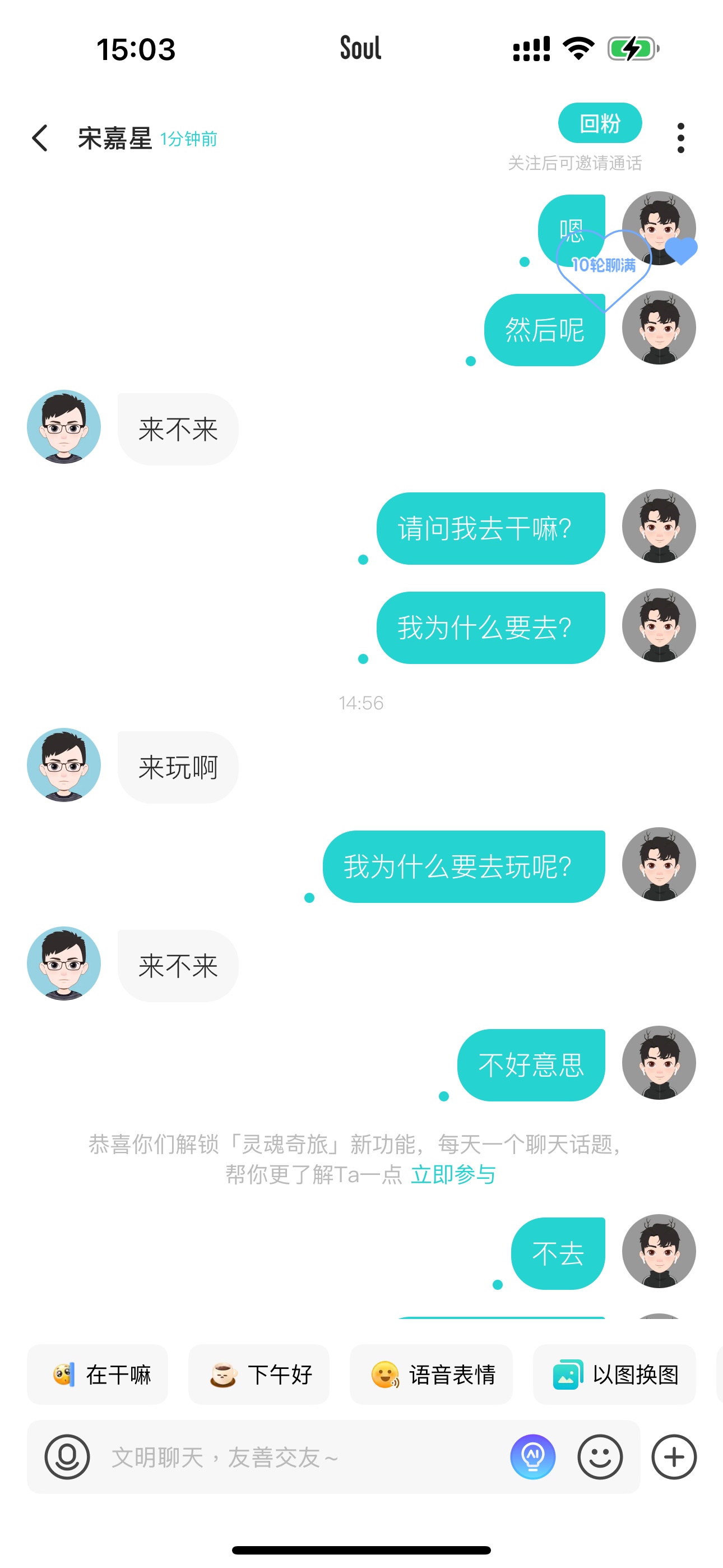Open my avatar beside 不好意思 message

click(x=659, y=1062)
